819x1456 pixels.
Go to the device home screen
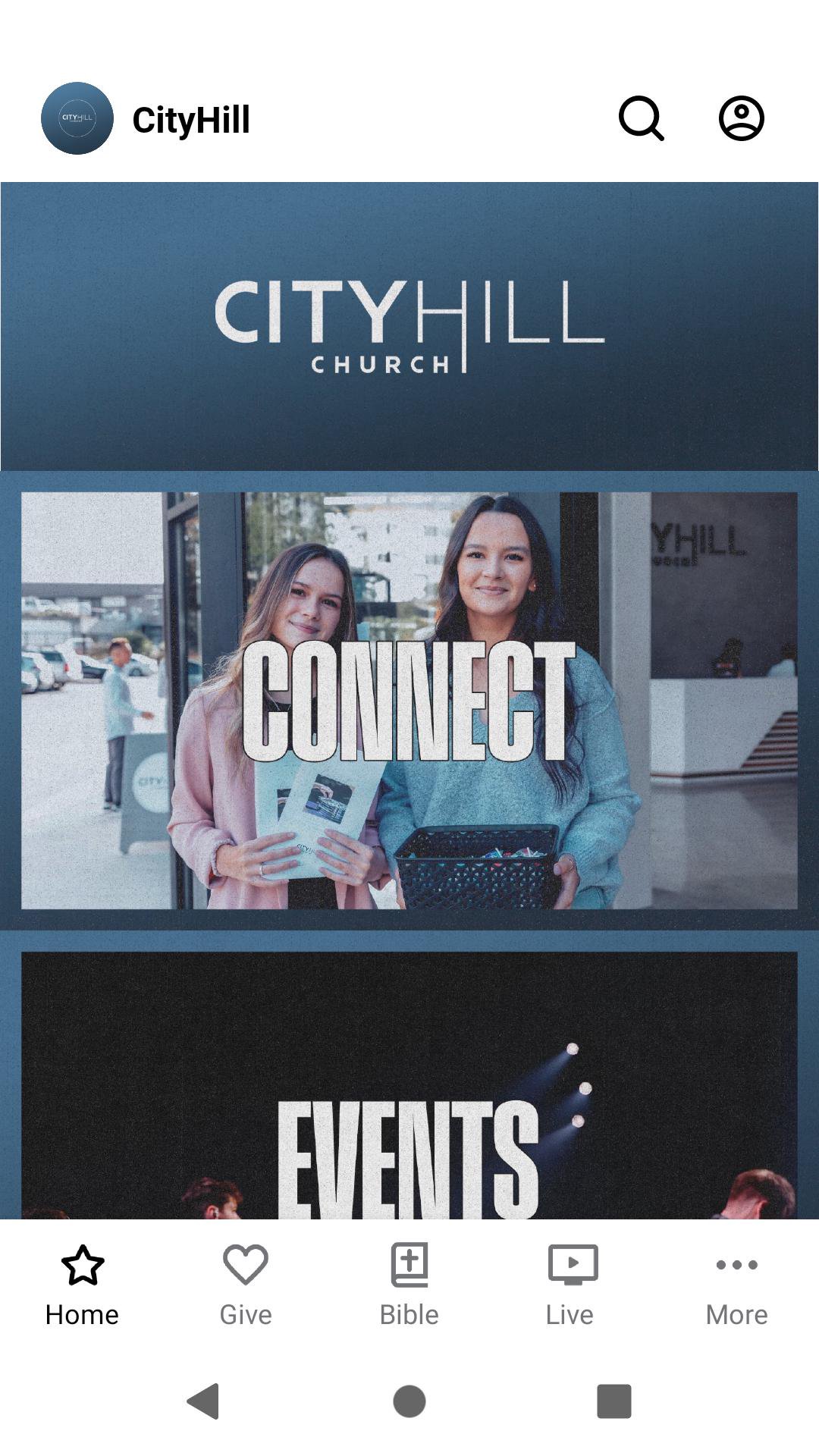pyautogui.click(x=409, y=1401)
